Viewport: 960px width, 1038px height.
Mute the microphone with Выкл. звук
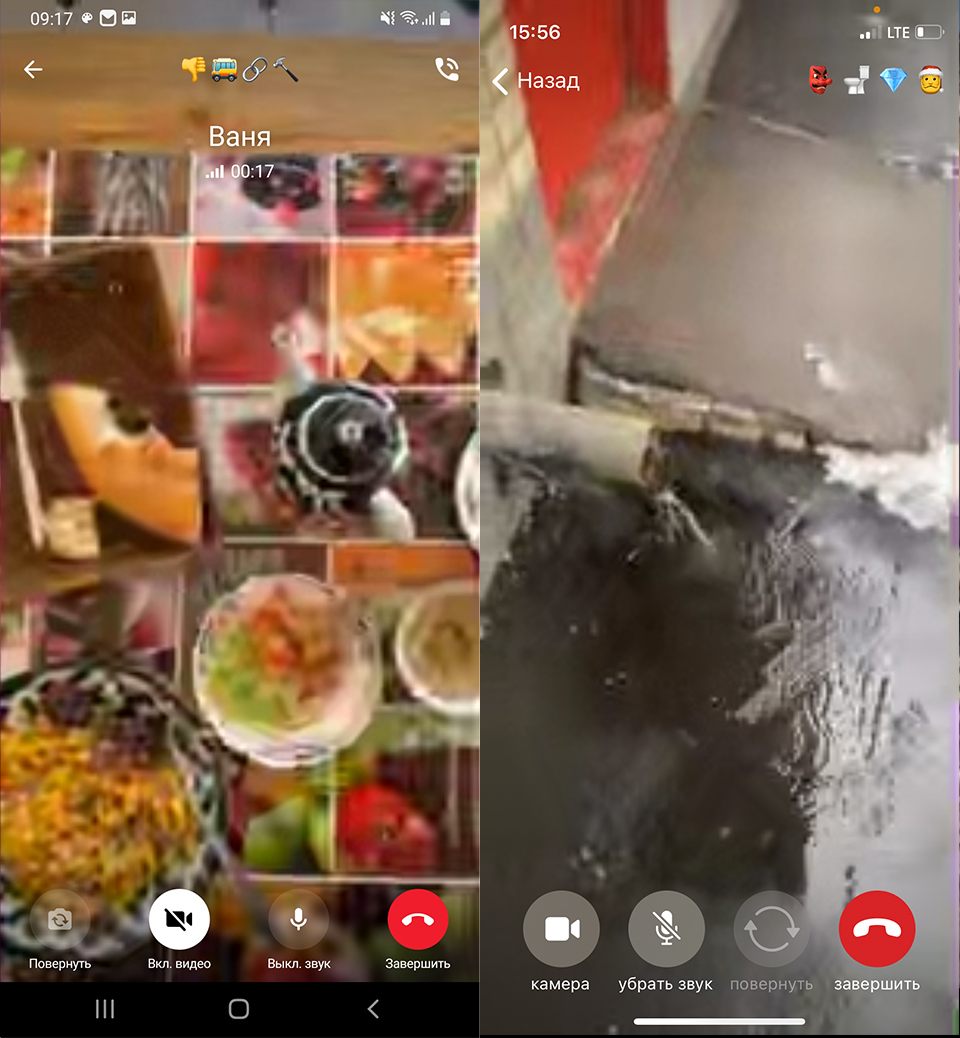coord(298,919)
